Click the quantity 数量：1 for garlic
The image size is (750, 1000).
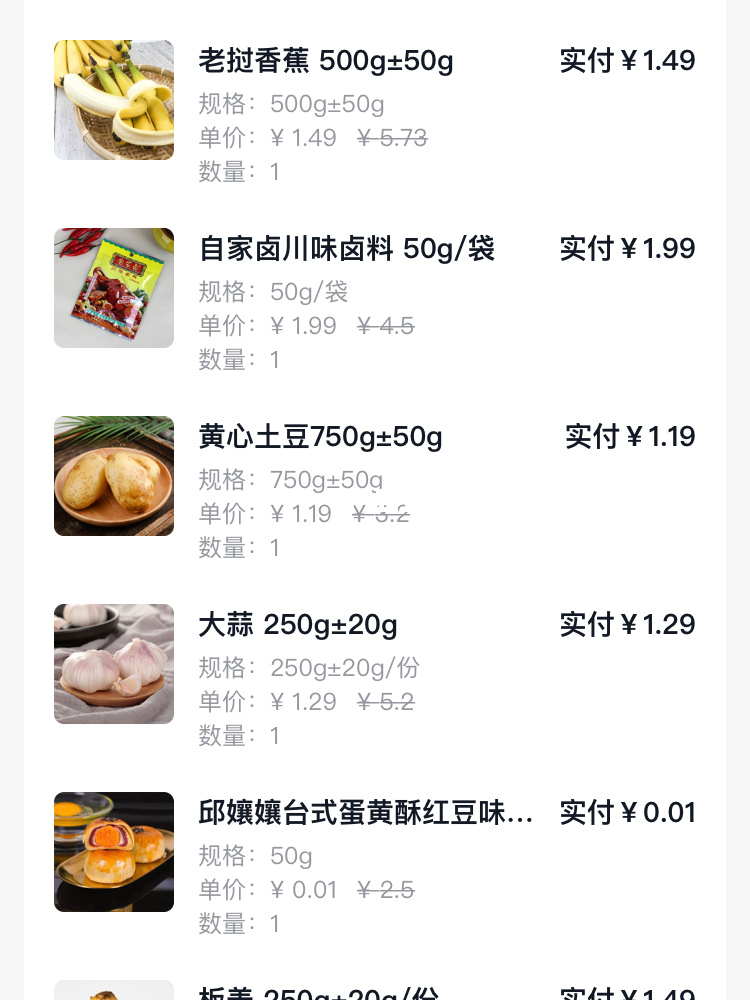[x=239, y=736]
